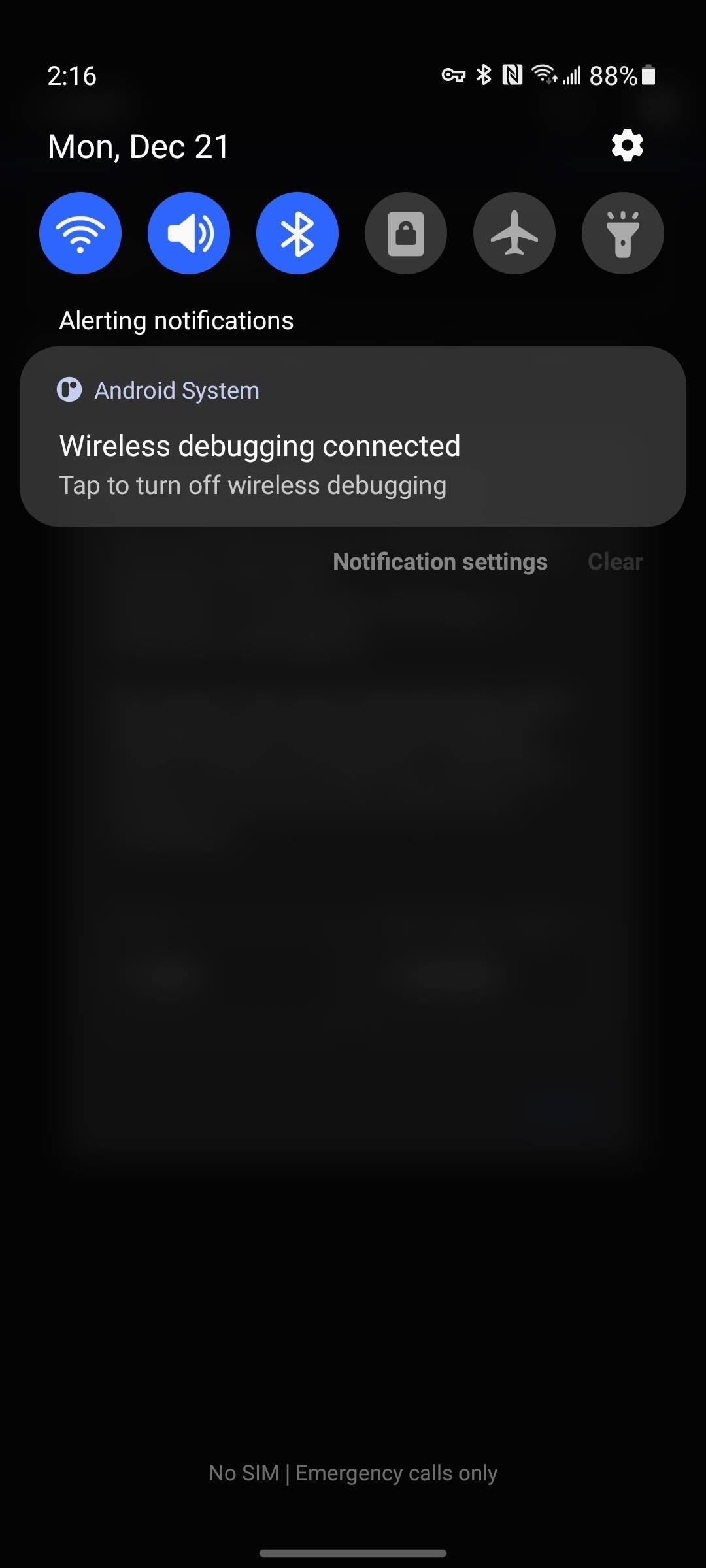
Task: Toggle the screen rotation lock tile
Action: coord(406,233)
